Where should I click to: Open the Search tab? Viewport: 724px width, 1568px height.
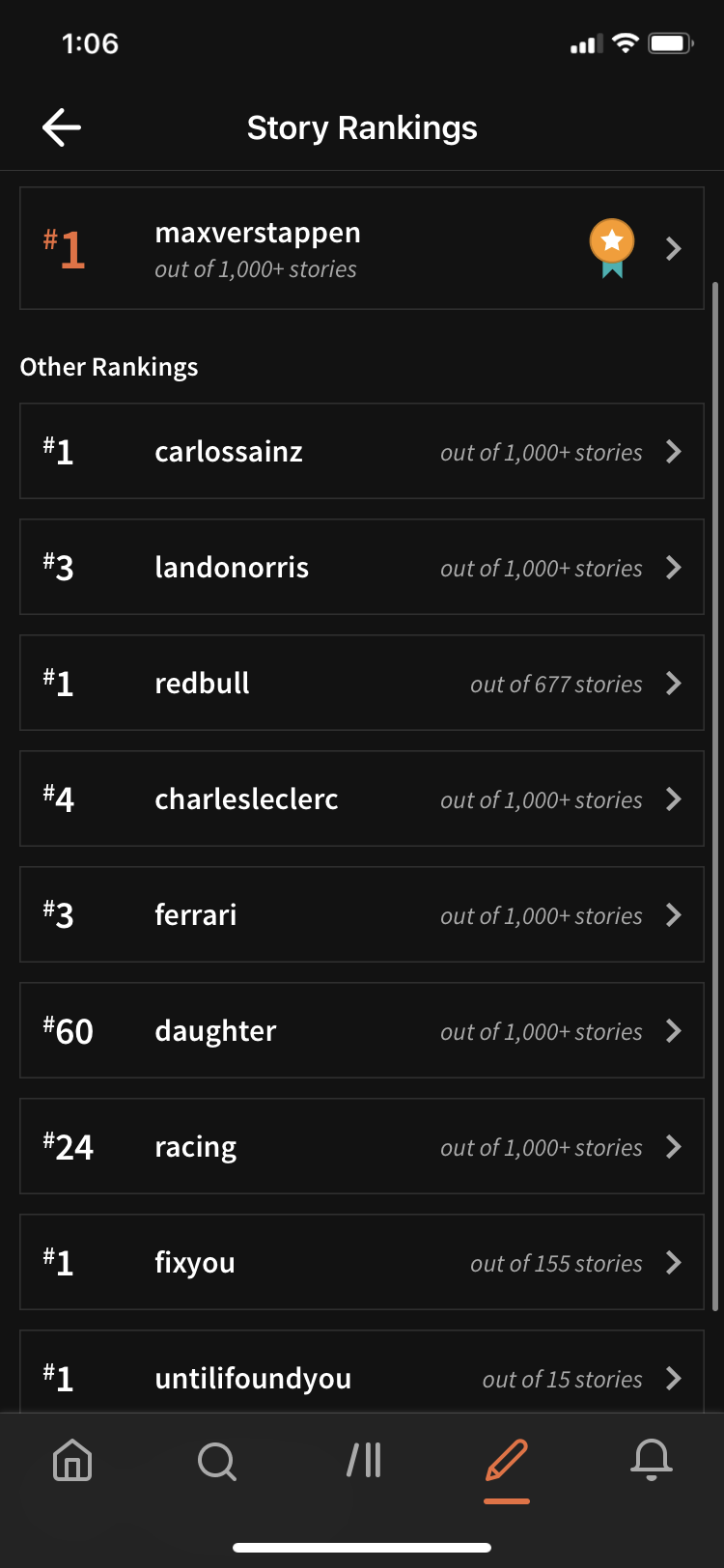click(217, 1461)
